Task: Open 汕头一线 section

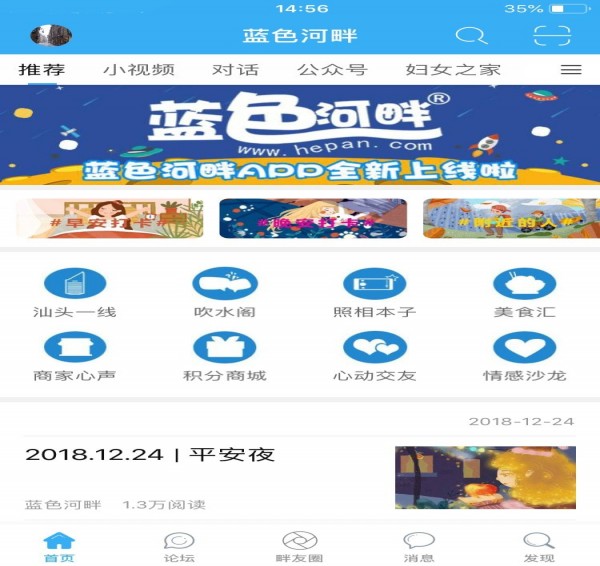Action: point(74,292)
